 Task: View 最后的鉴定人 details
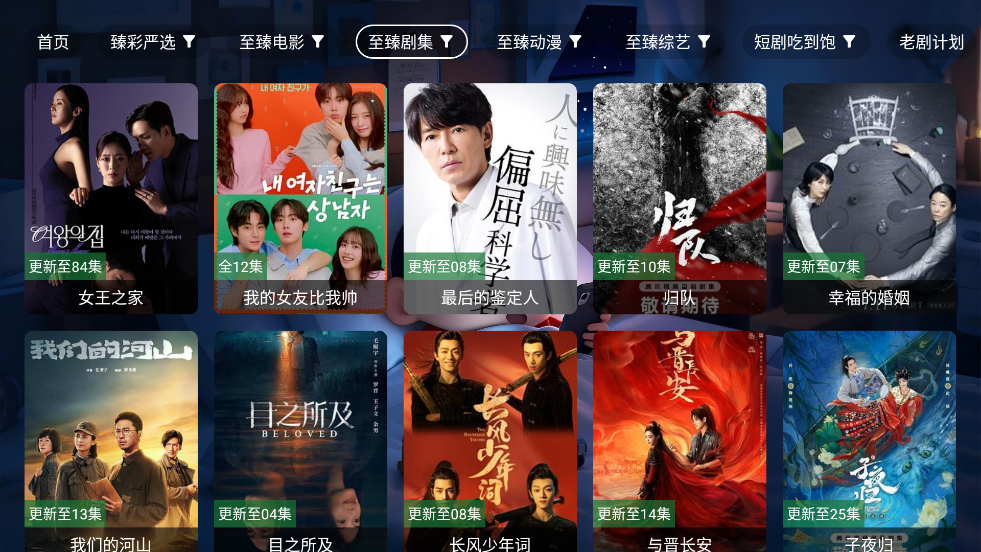tap(490, 198)
